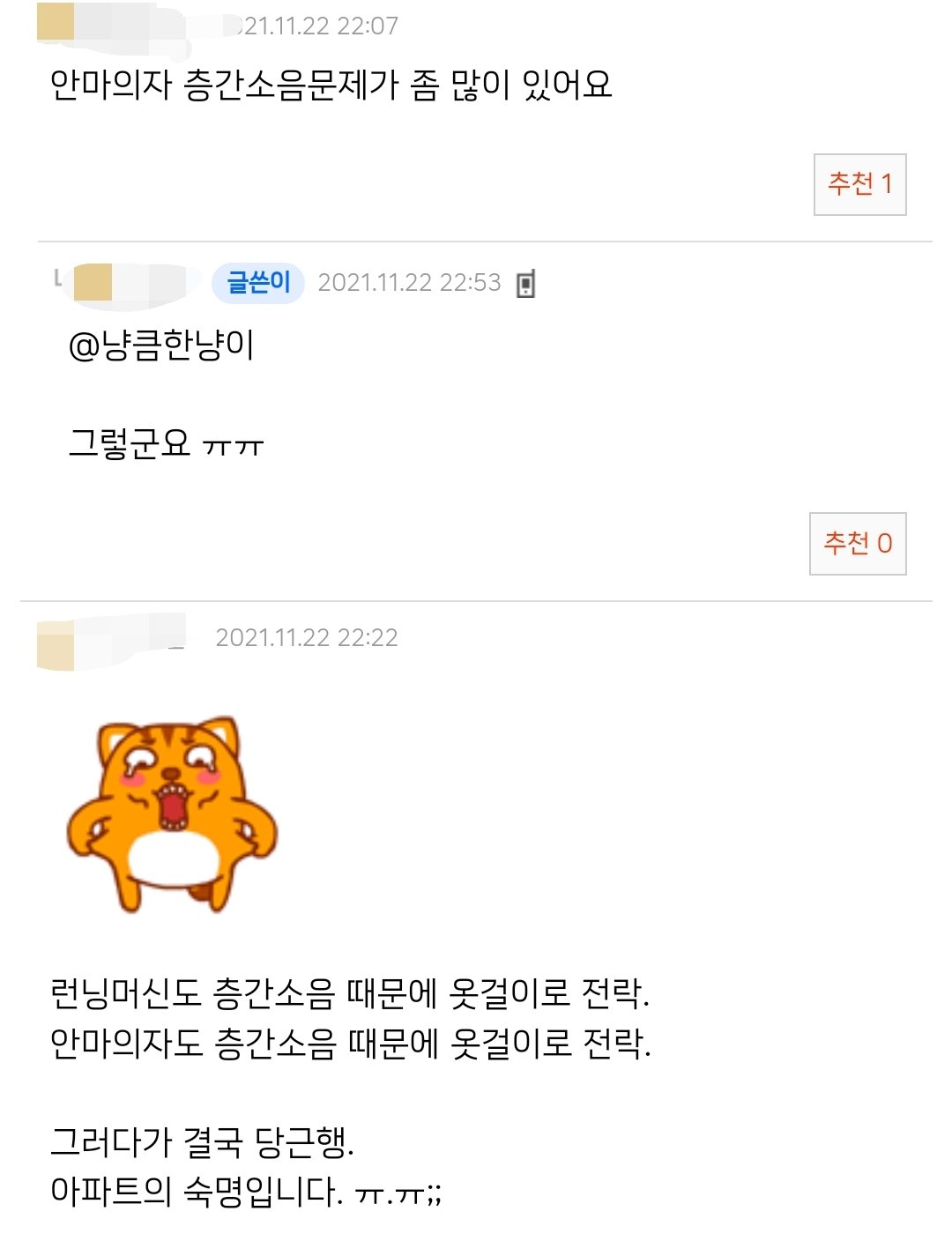Tap 추천 0 on the 그렇군요 reply

tap(857, 543)
